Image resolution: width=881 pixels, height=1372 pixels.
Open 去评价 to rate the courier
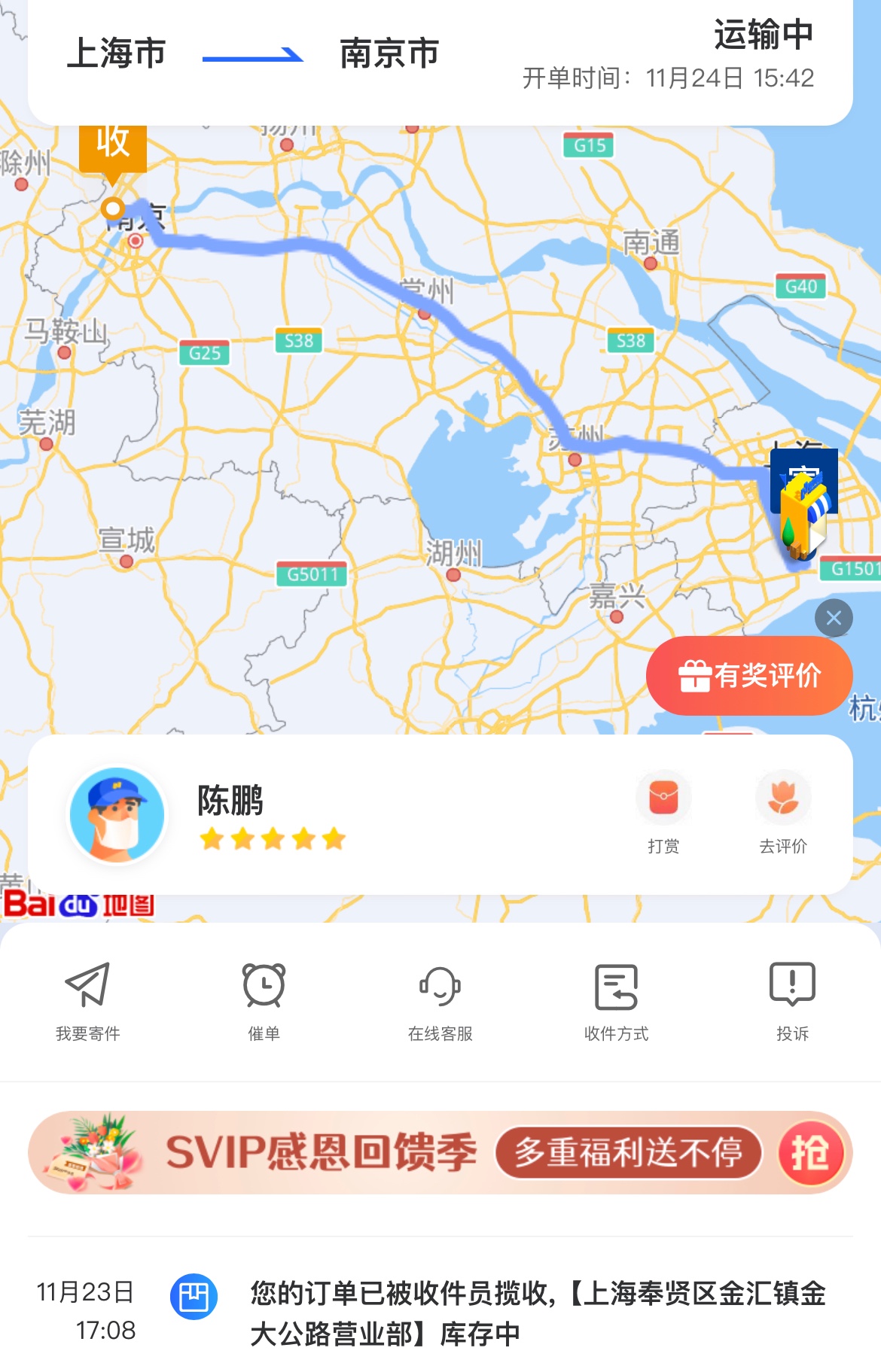pyautogui.click(x=783, y=811)
